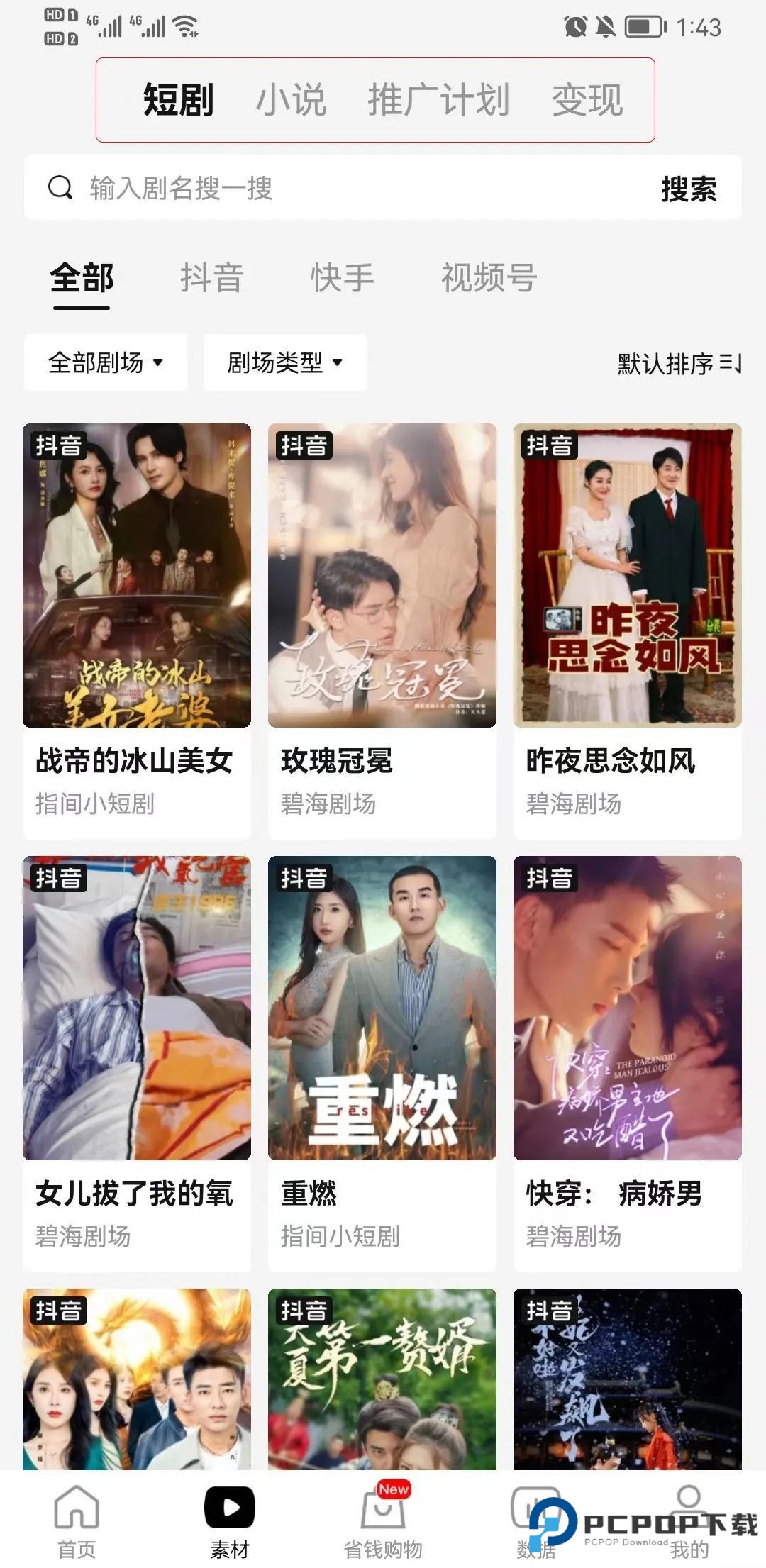Click the alarm clock icon in the status bar
Viewport: 766px width, 1568px height.
click(576, 26)
